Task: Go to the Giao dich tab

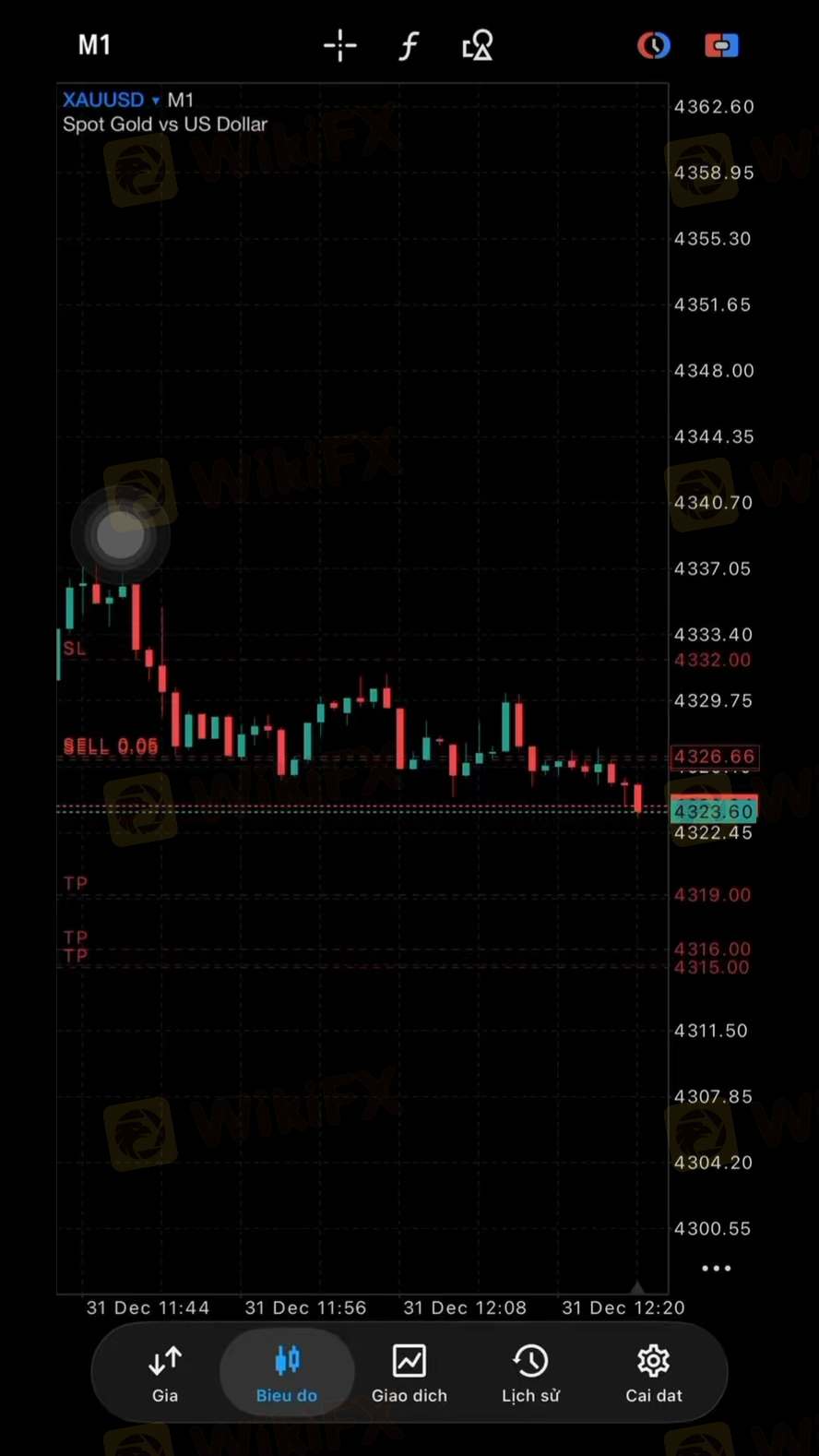Action: click(x=409, y=1373)
